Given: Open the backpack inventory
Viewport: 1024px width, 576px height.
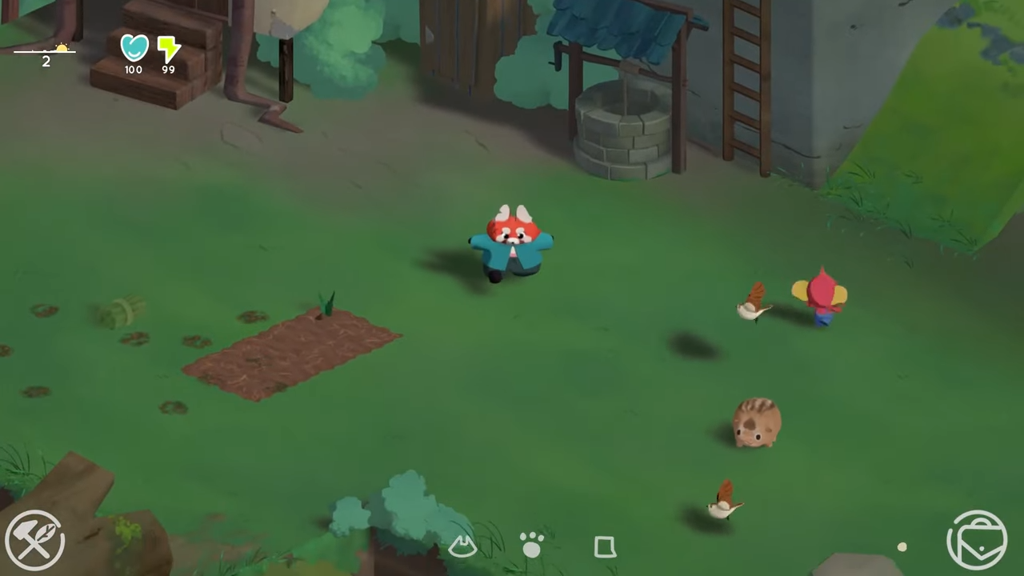Looking at the screenshot, I should [976, 540].
